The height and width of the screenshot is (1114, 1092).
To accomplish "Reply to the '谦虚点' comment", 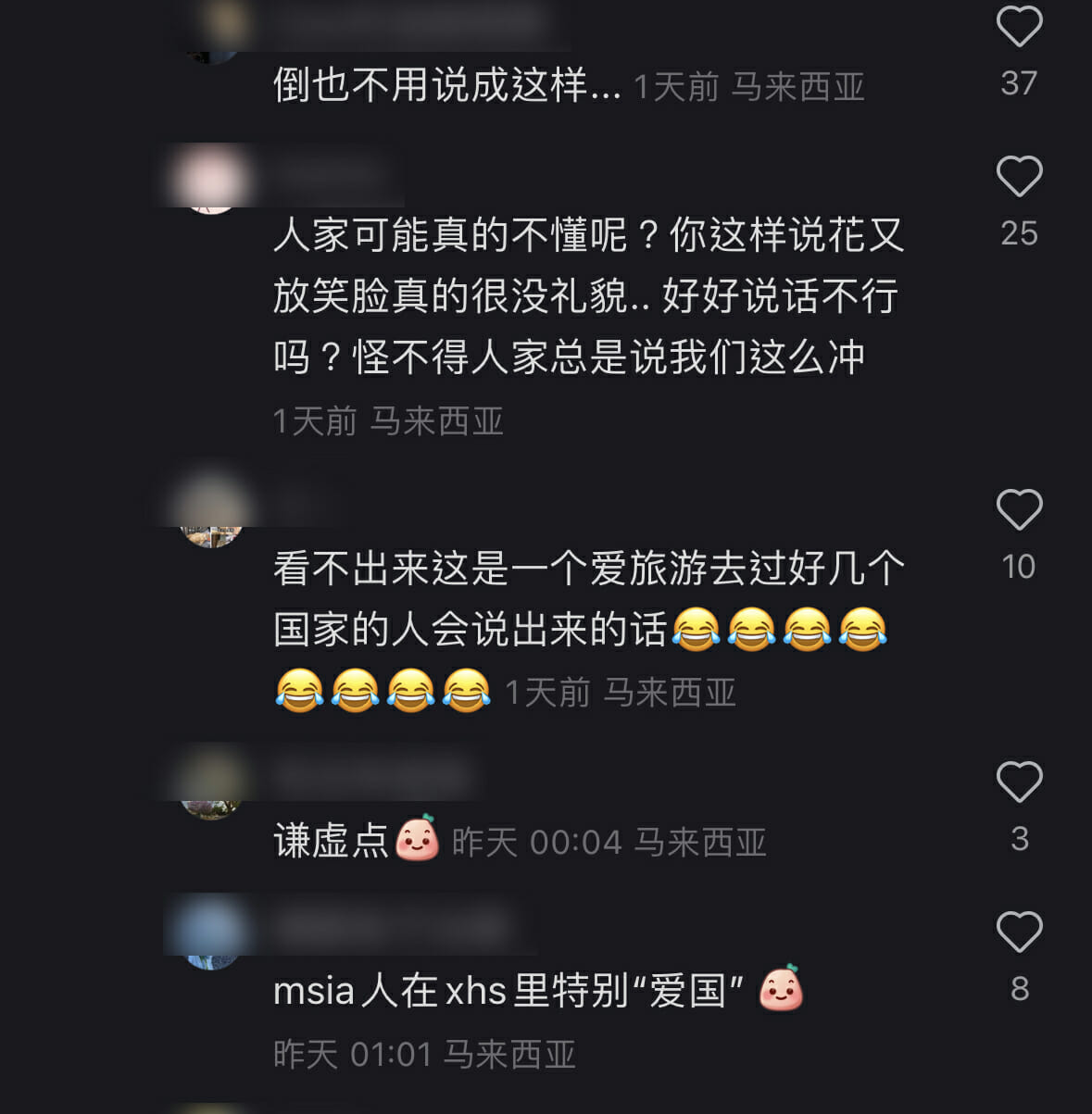I will (331, 842).
